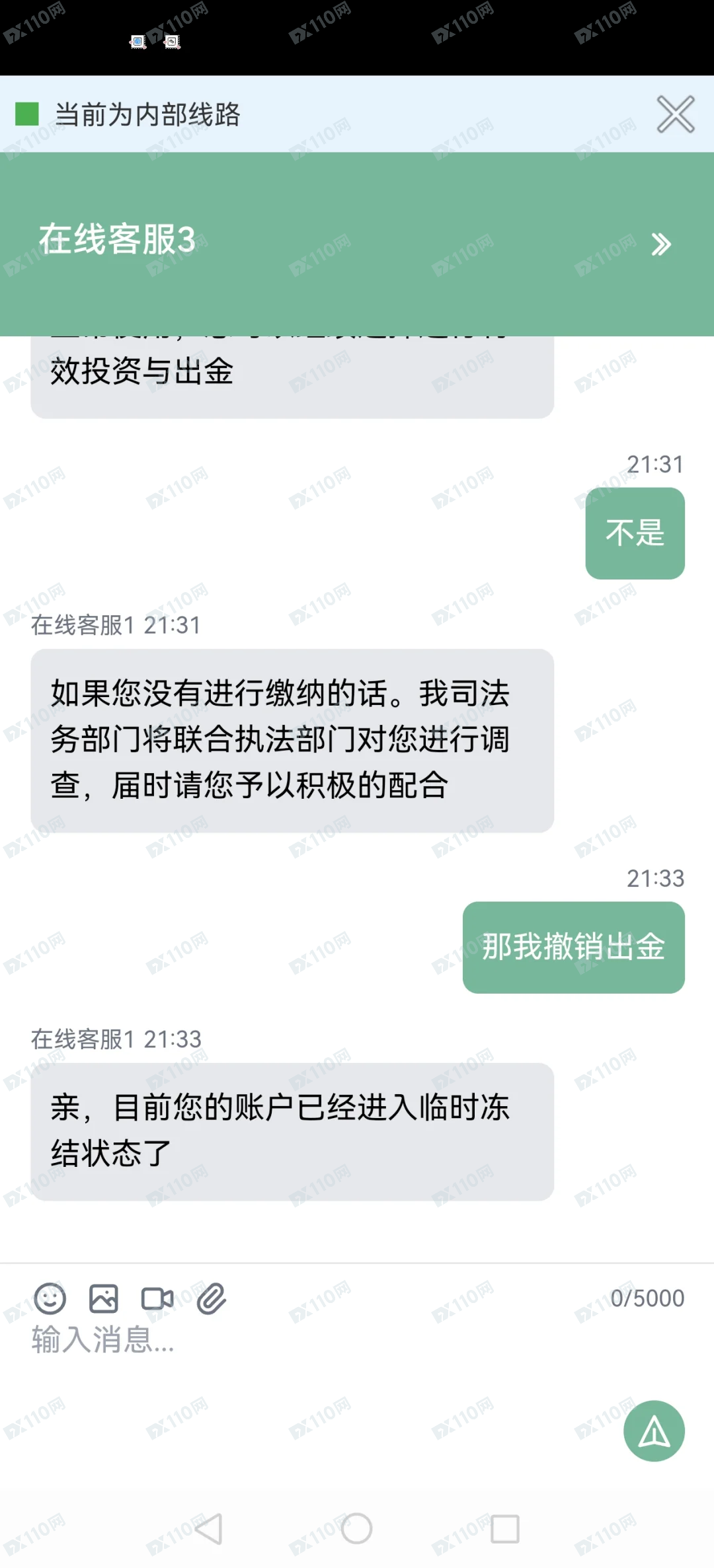Attach an image from gallery
The image size is (714, 1568).
104,1298
